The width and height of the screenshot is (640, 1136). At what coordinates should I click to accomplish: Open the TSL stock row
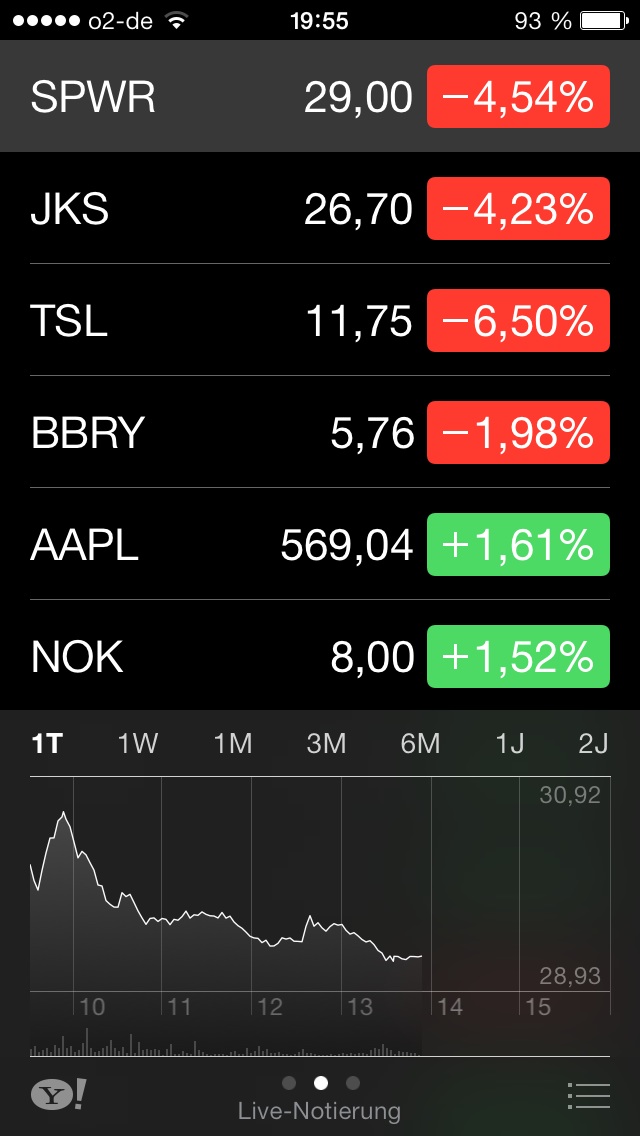point(200,321)
